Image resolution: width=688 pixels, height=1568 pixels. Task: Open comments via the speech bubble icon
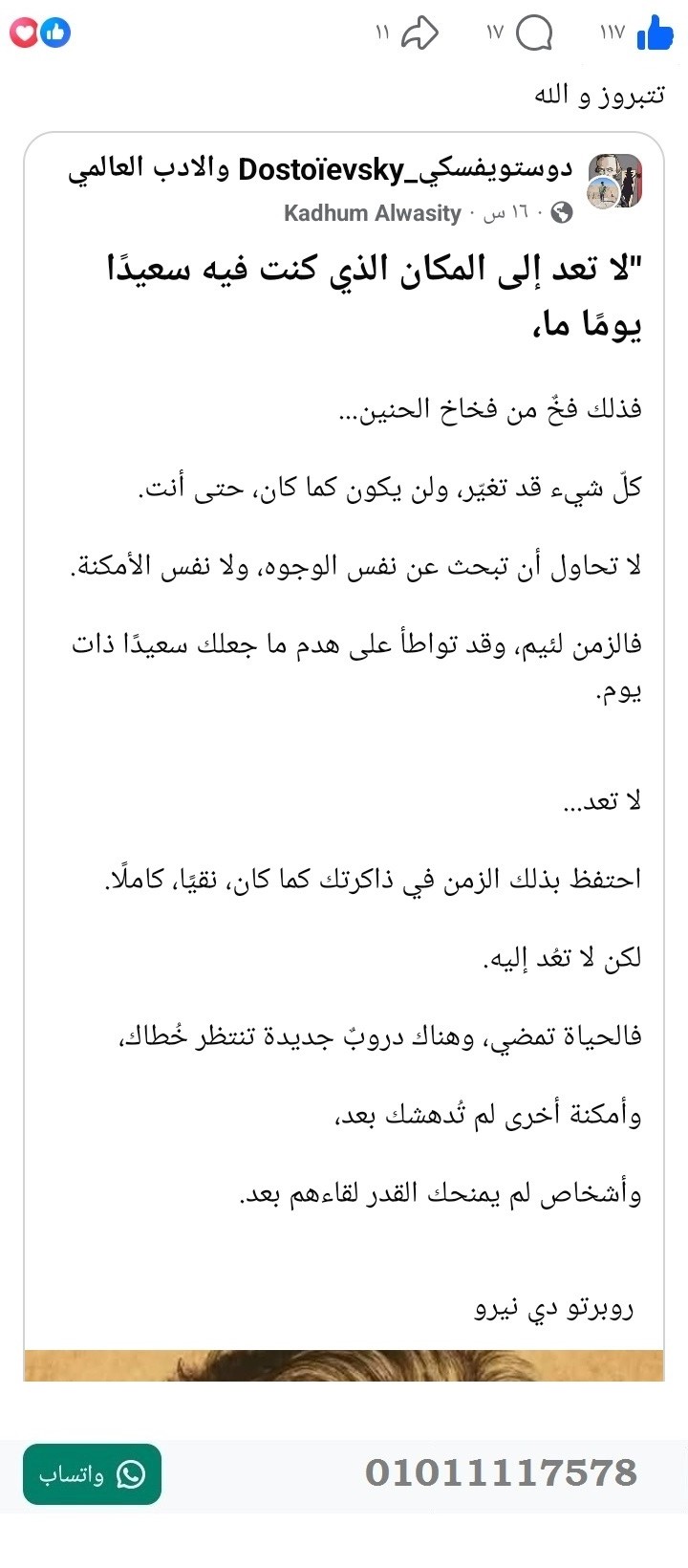(535, 32)
